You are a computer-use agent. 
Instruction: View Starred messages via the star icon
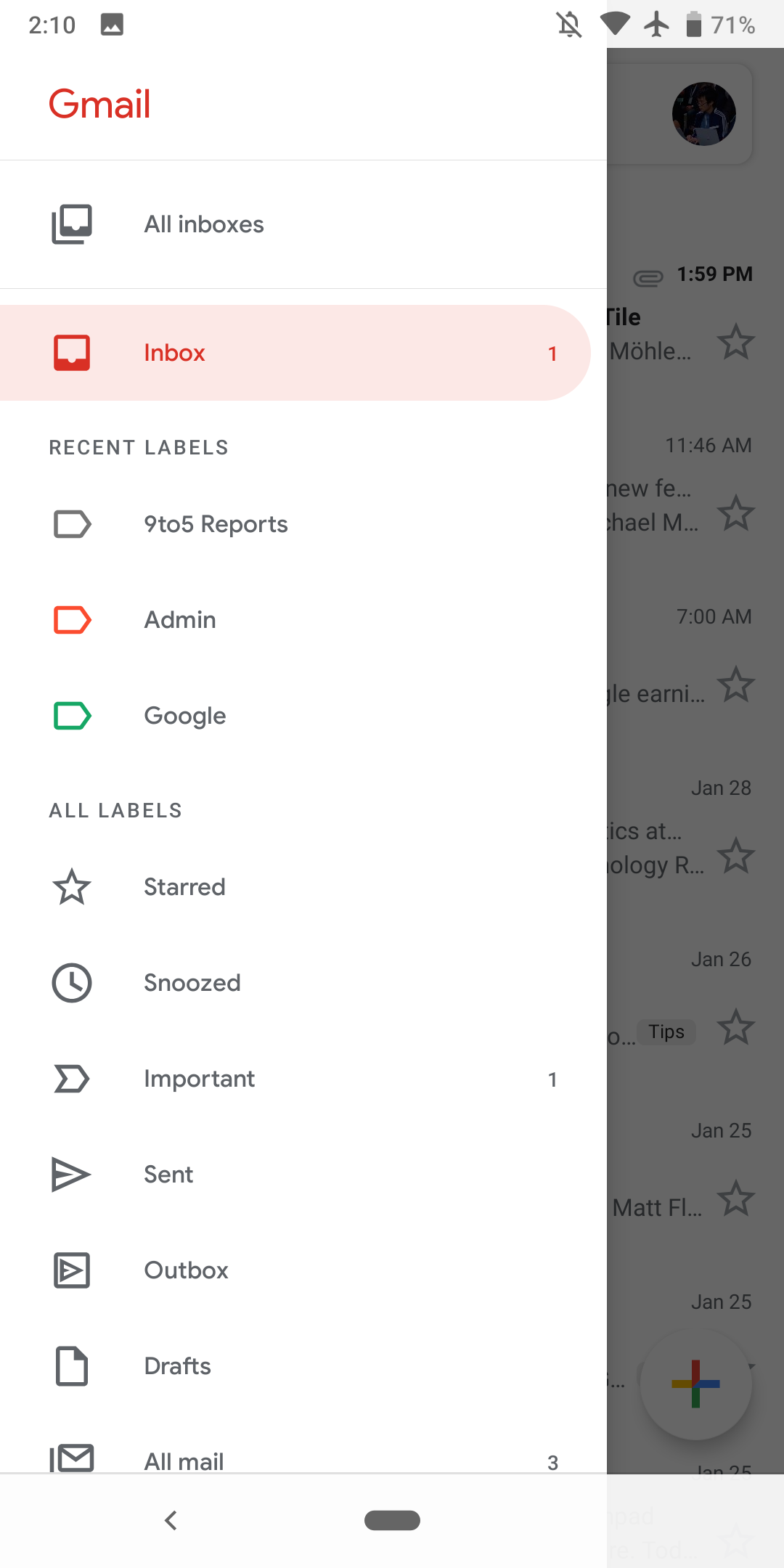point(71,886)
